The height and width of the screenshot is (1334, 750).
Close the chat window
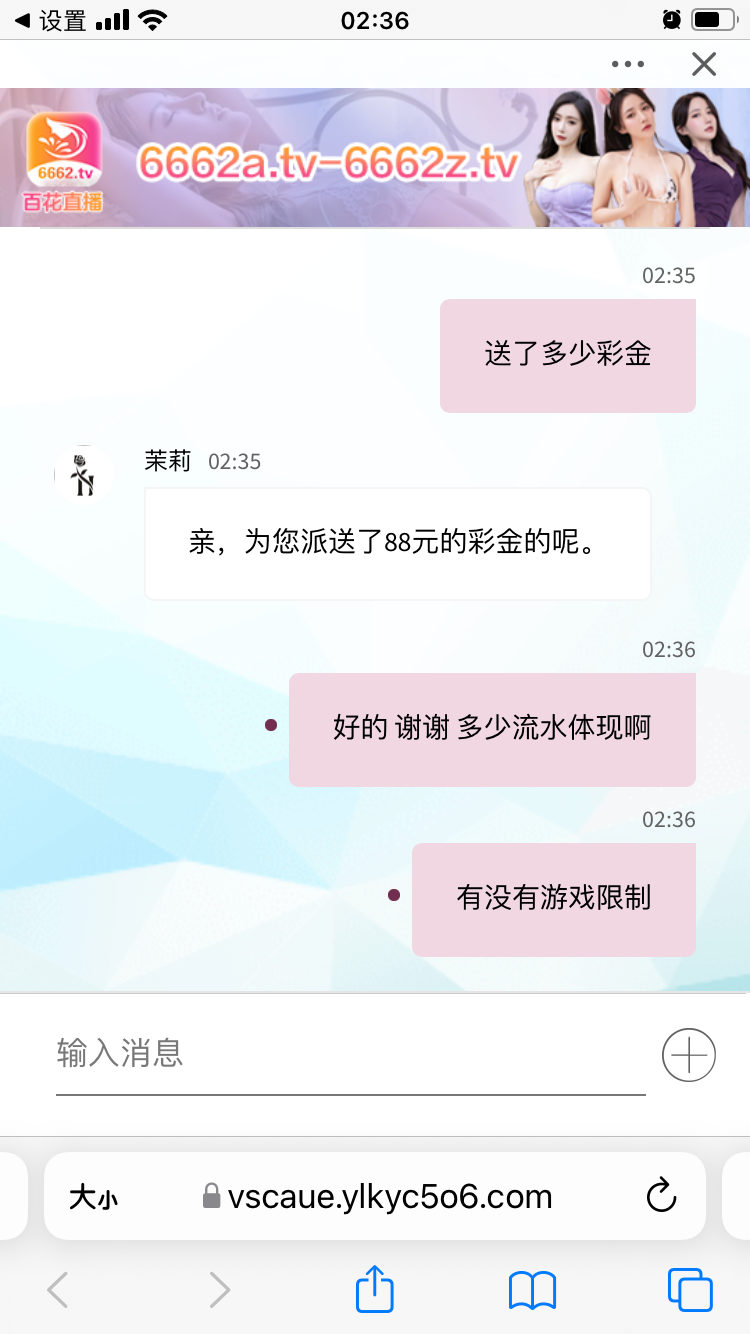coord(704,64)
